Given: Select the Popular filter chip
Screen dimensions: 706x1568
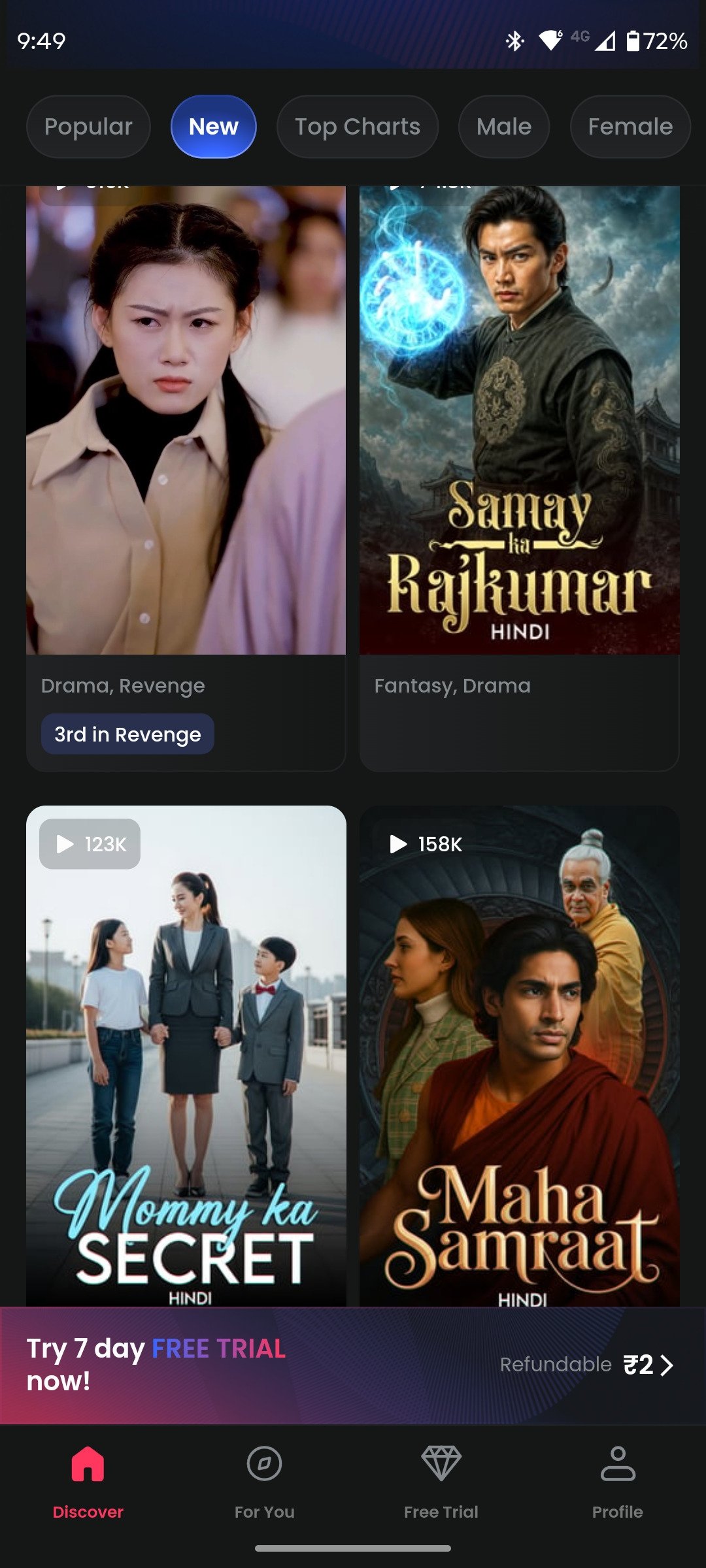Looking at the screenshot, I should [x=88, y=127].
